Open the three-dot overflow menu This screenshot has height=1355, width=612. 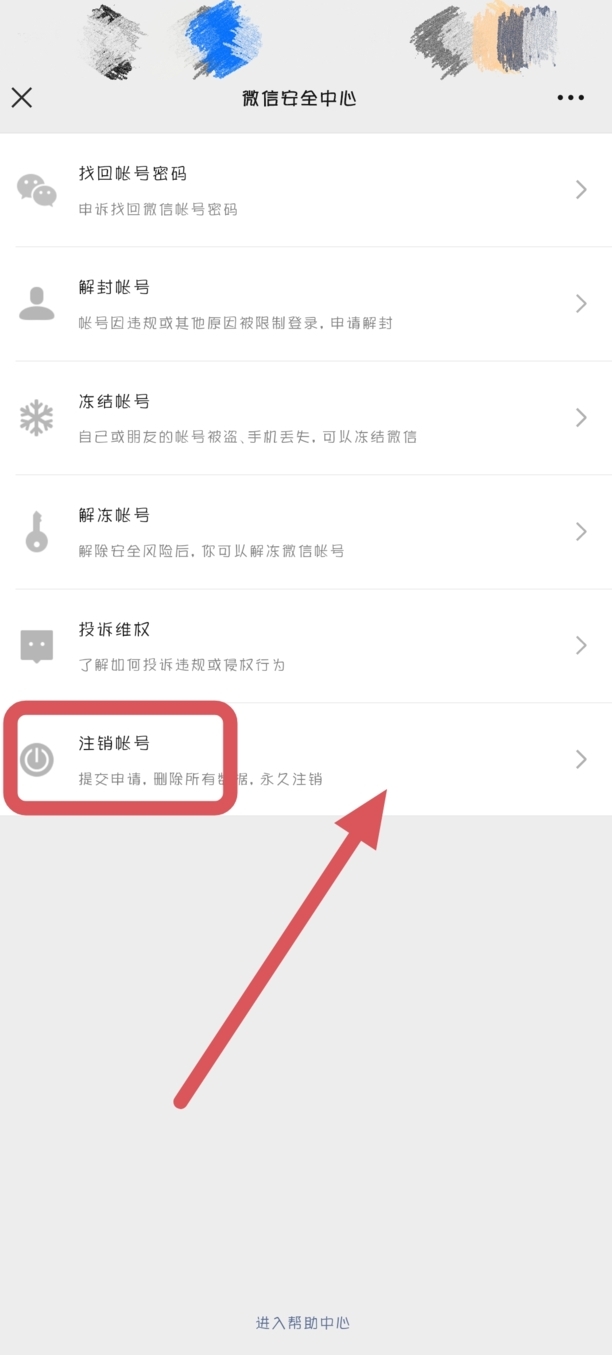pos(570,97)
